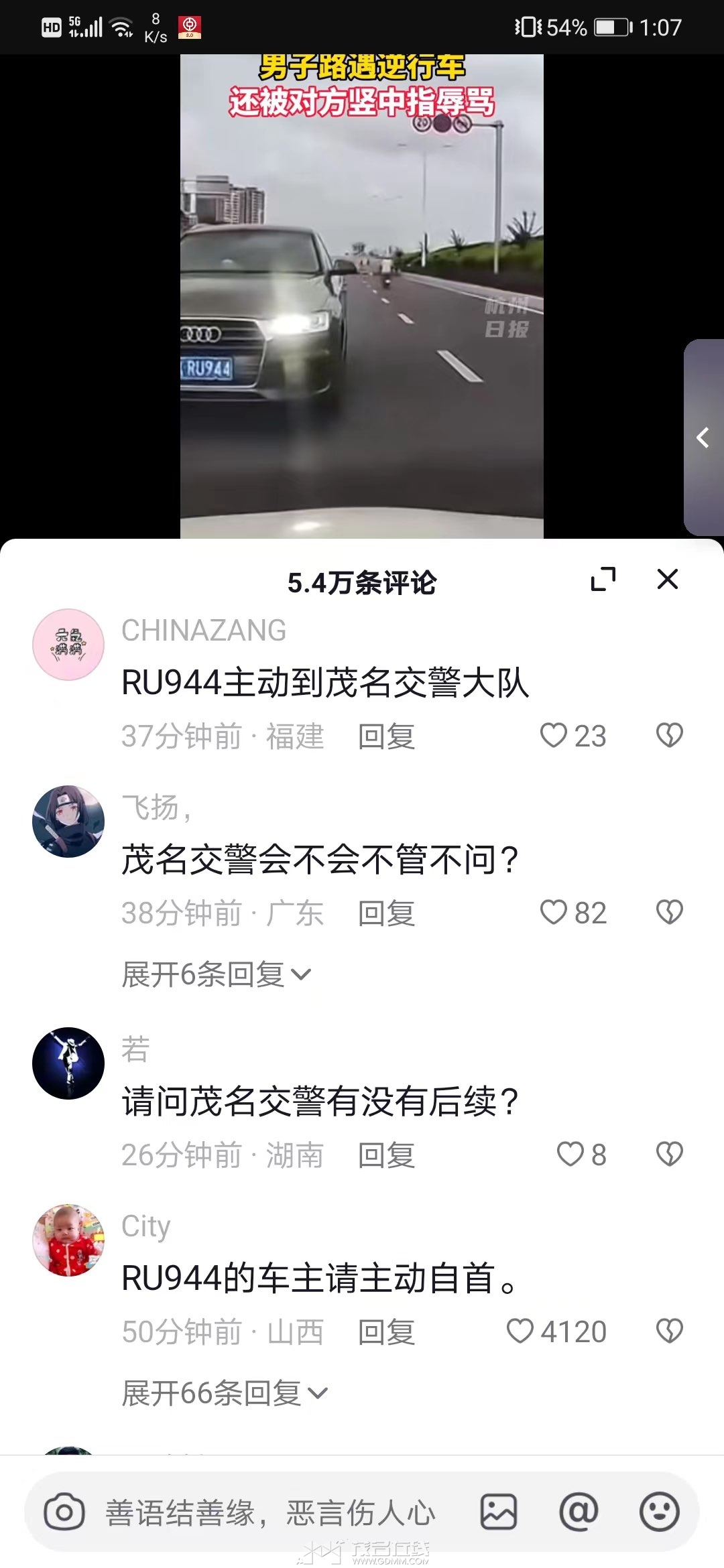Dislike CHINAZANG's comment

click(669, 735)
